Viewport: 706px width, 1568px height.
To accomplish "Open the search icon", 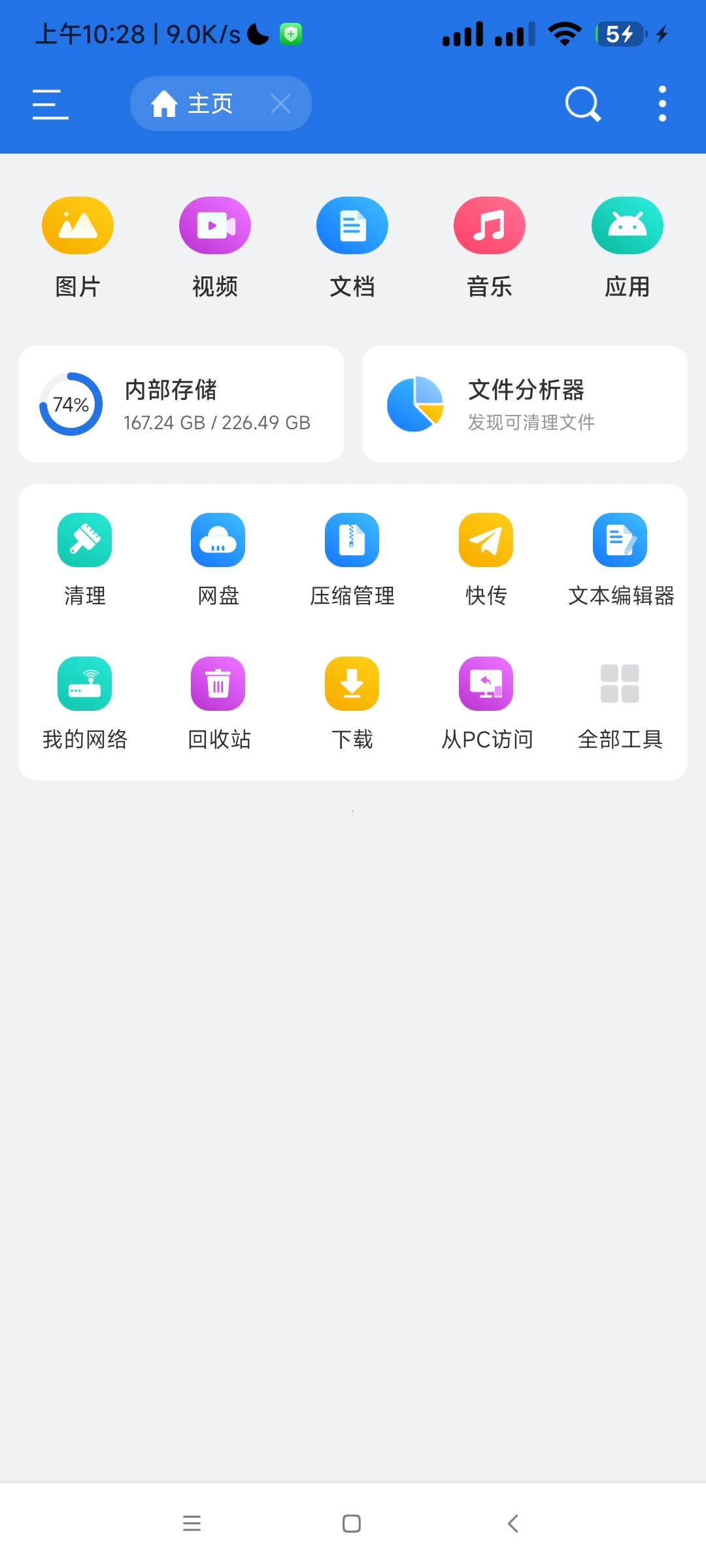I will click(x=582, y=104).
